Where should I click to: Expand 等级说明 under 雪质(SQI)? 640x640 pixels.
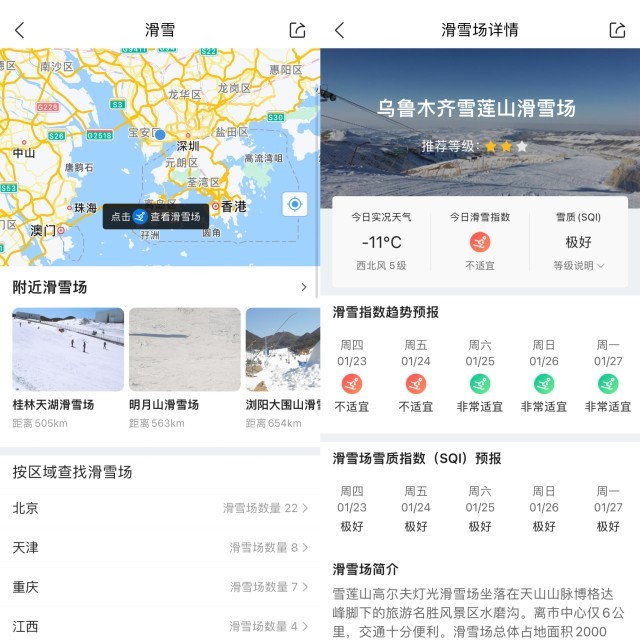(x=579, y=266)
